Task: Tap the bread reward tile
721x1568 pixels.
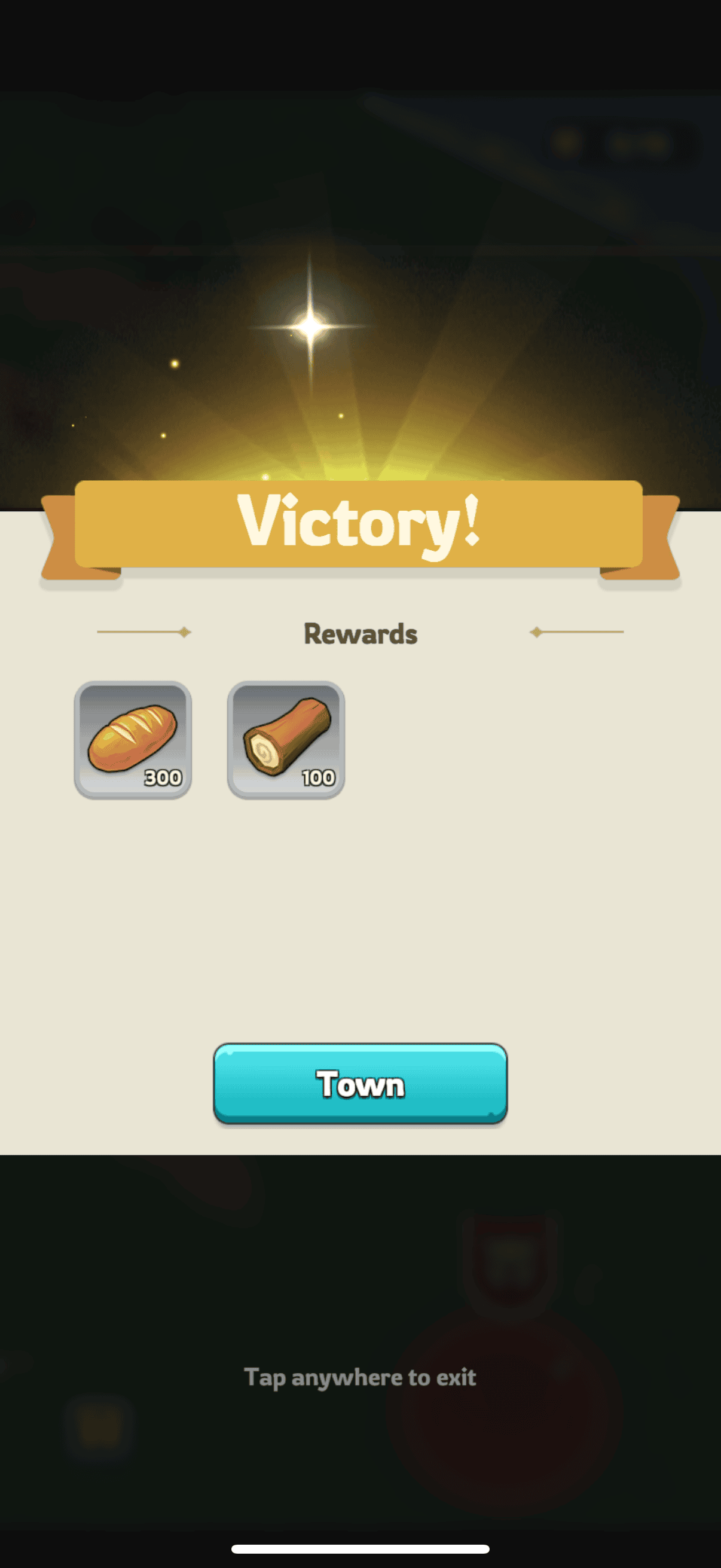Action: tap(133, 740)
